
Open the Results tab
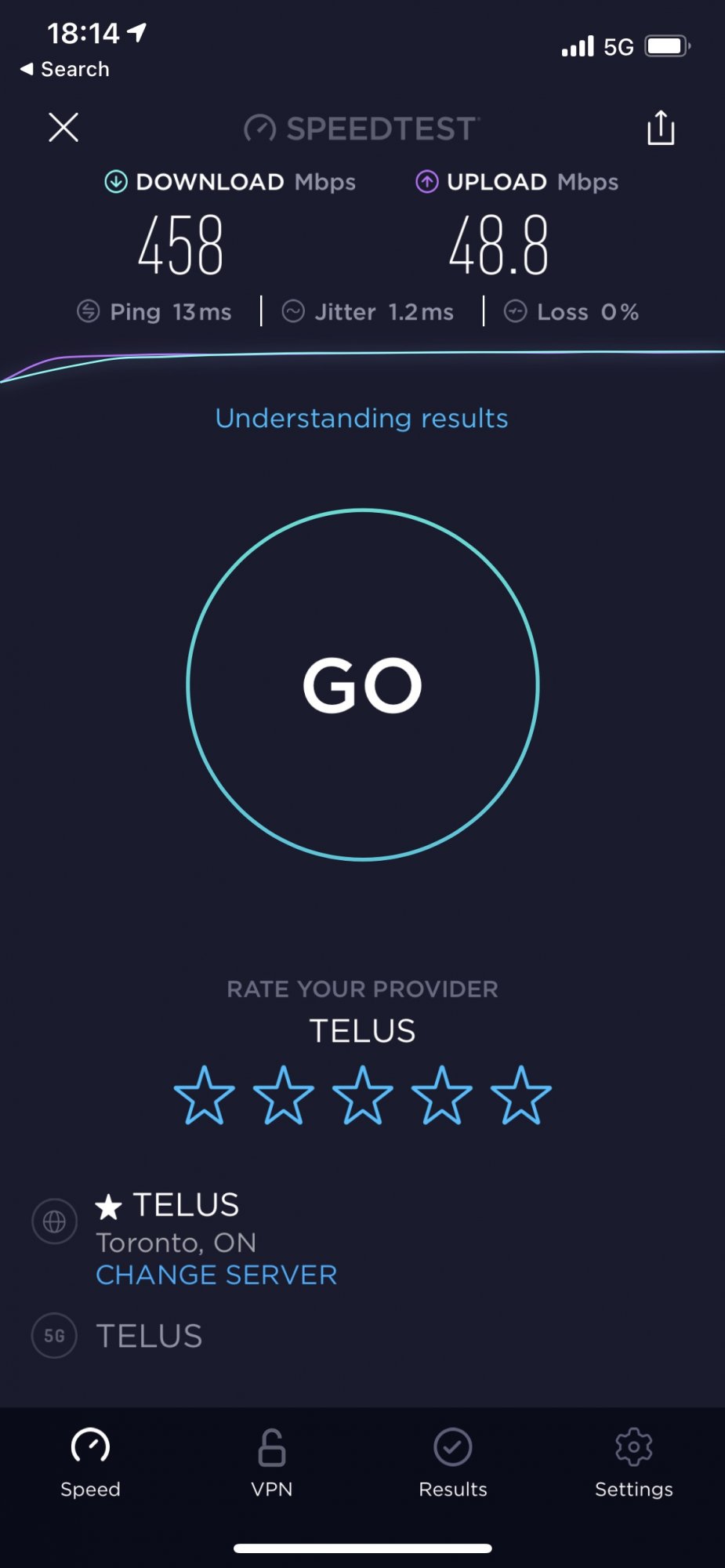[x=453, y=1463]
